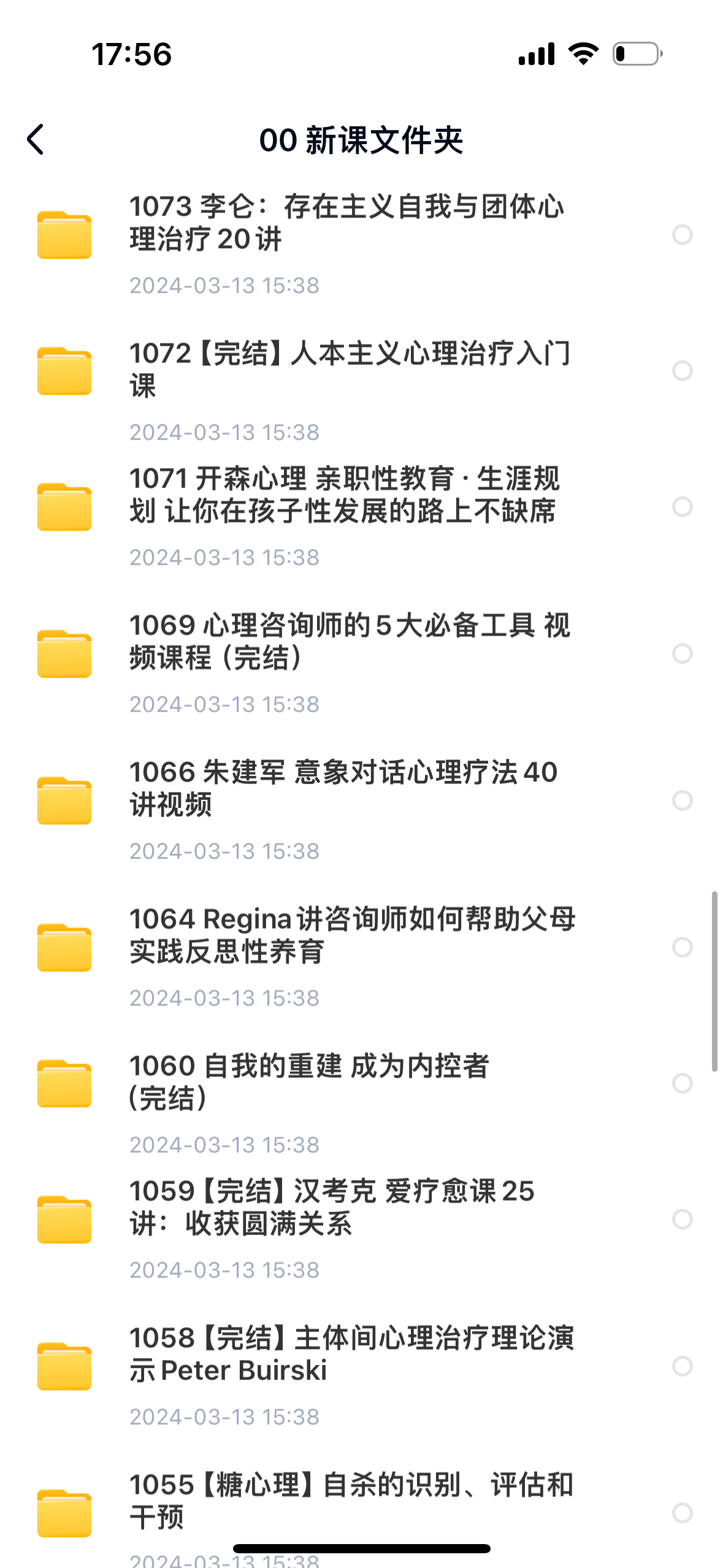This screenshot has width=723, height=1568.
Task: Select the 1069 必备工具 folder radio circle
Action: click(x=682, y=653)
